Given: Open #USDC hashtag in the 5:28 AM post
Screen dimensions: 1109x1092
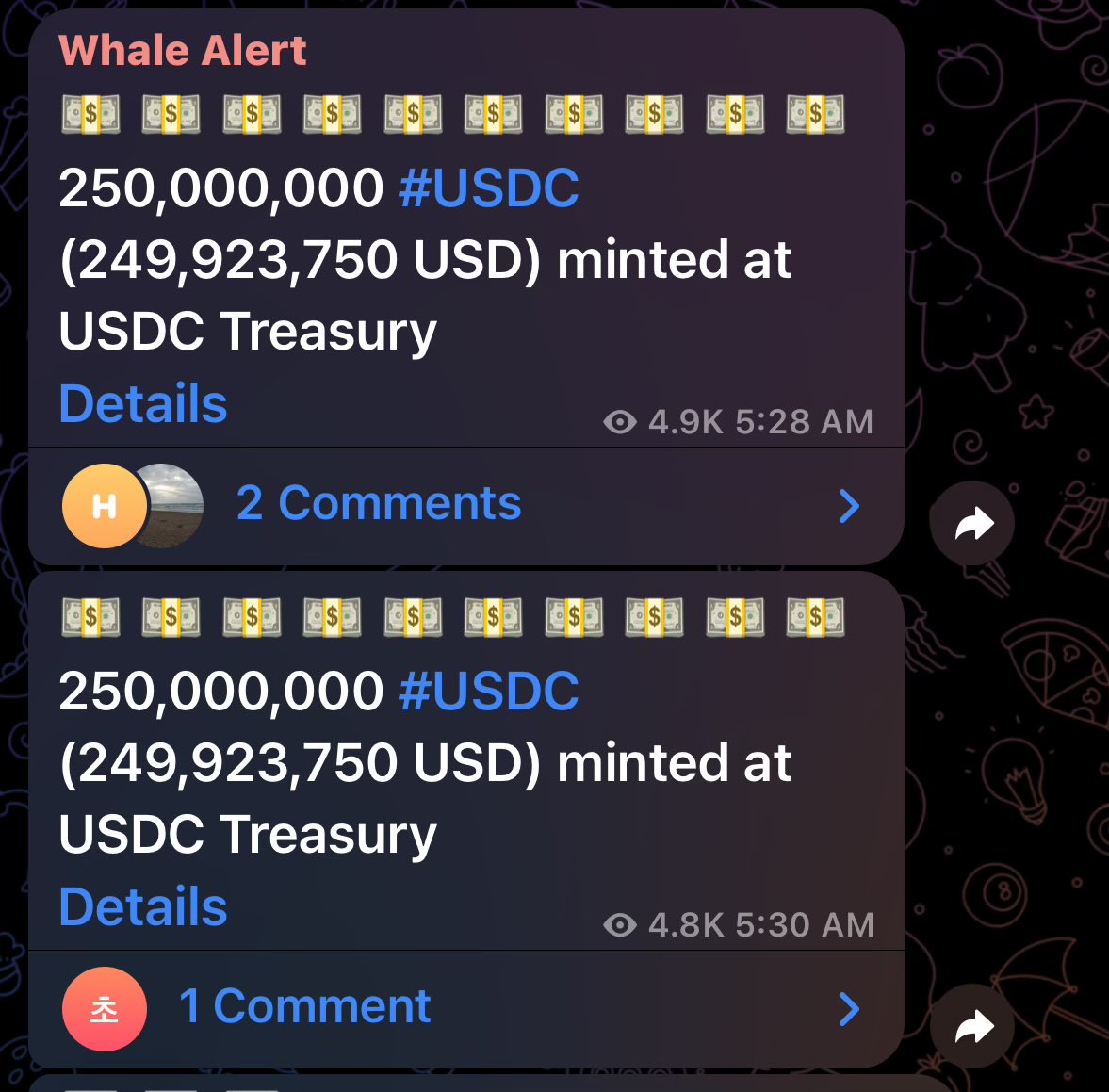Looking at the screenshot, I should [x=488, y=188].
